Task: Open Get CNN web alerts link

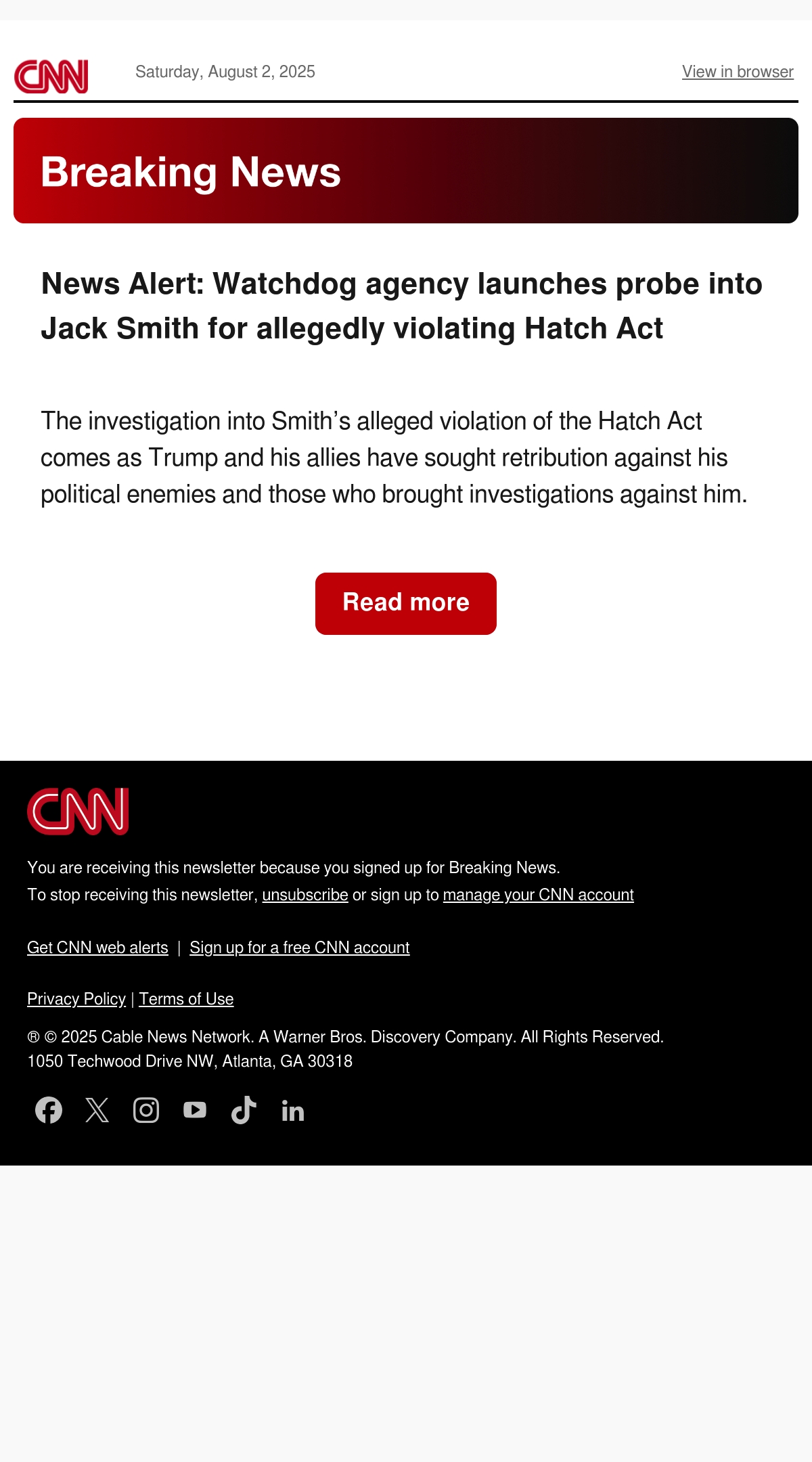Action: [97, 948]
